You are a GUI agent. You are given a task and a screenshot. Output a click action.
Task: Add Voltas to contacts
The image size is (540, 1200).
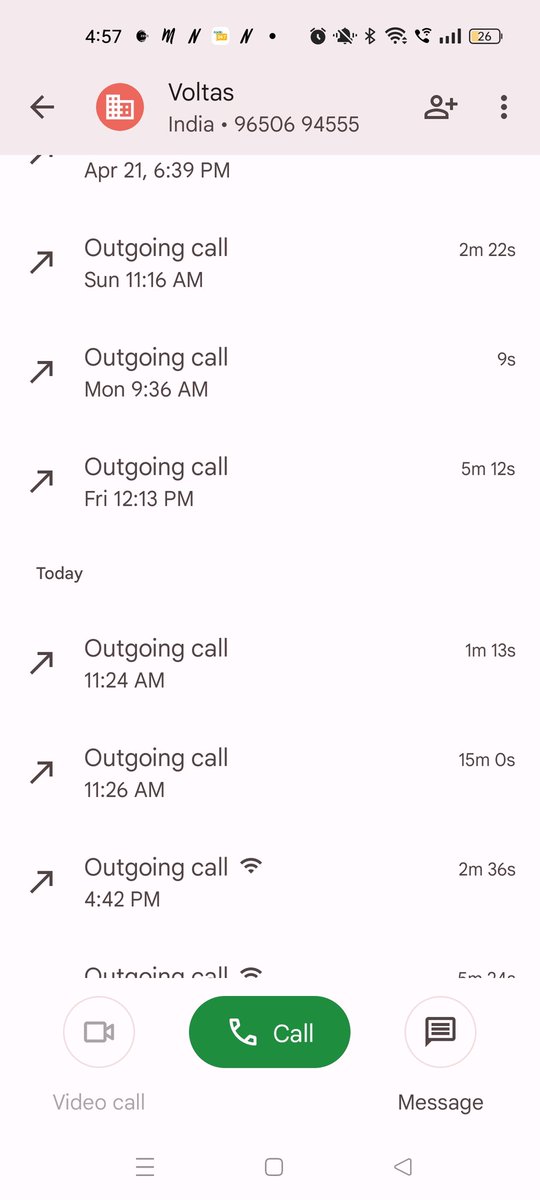click(440, 107)
